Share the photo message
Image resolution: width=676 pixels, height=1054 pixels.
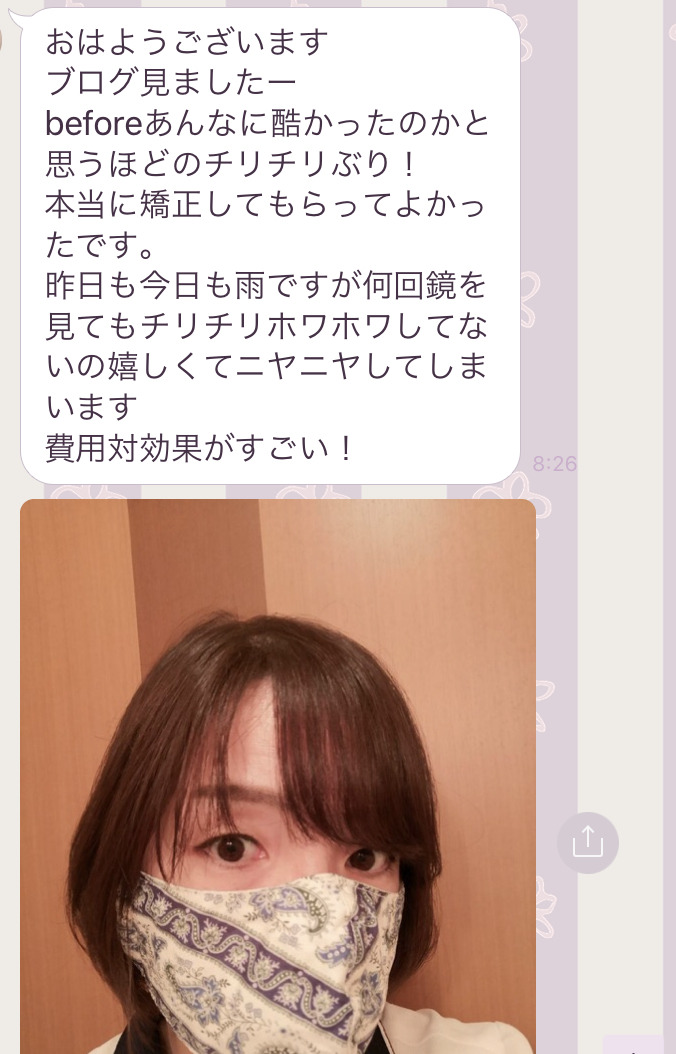click(587, 842)
